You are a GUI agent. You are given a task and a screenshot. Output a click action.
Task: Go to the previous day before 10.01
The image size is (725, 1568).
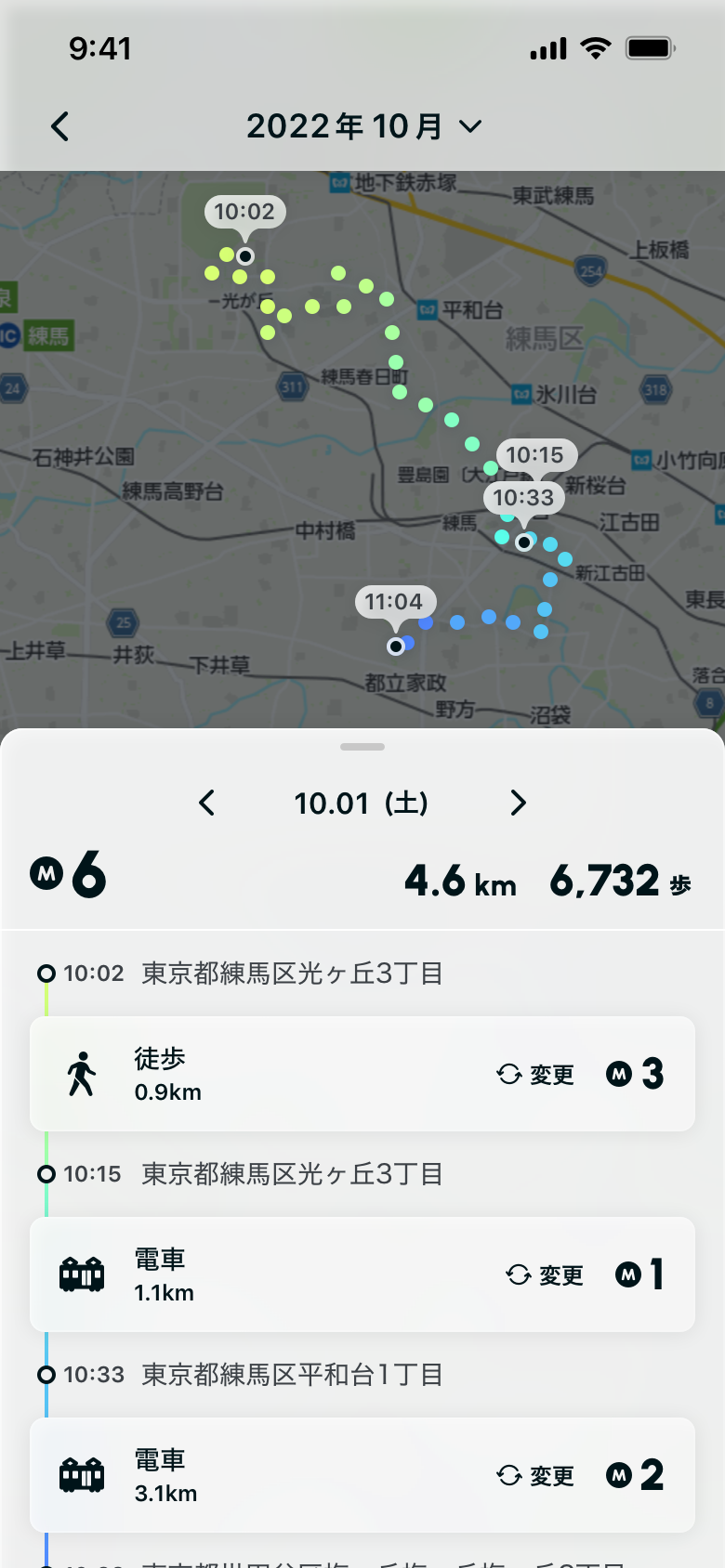click(207, 803)
